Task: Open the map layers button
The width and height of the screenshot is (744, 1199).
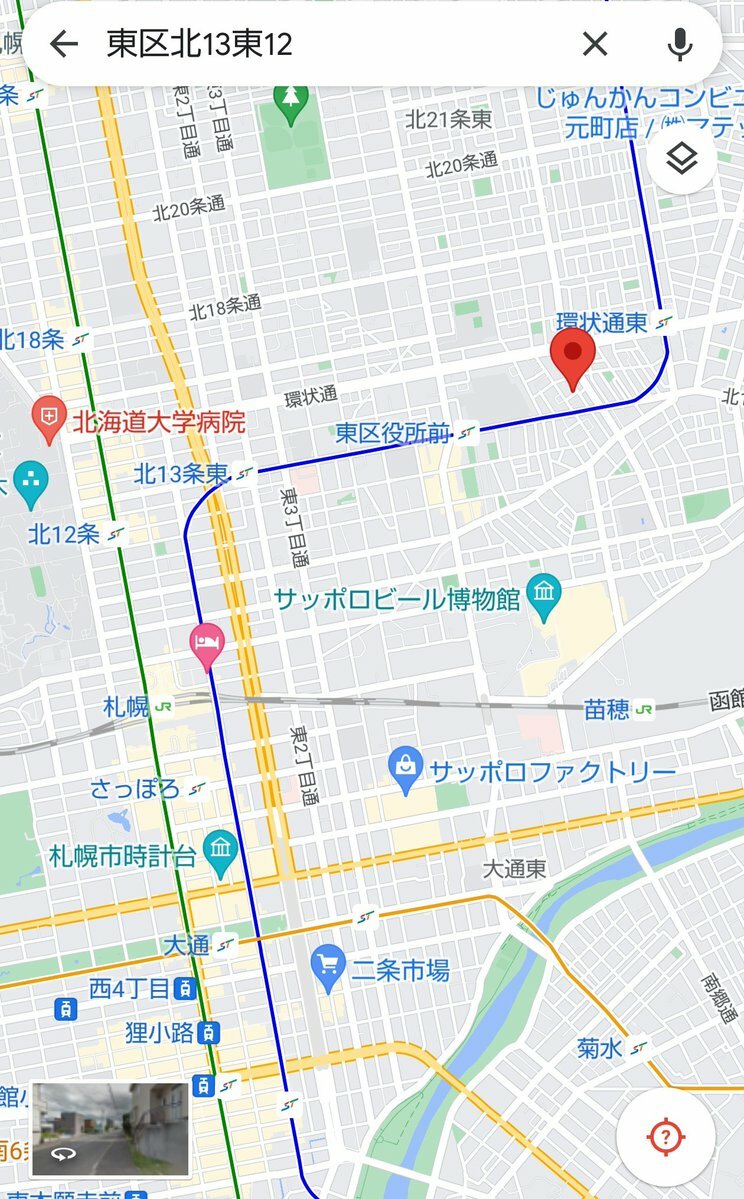Action: [681, 159]
